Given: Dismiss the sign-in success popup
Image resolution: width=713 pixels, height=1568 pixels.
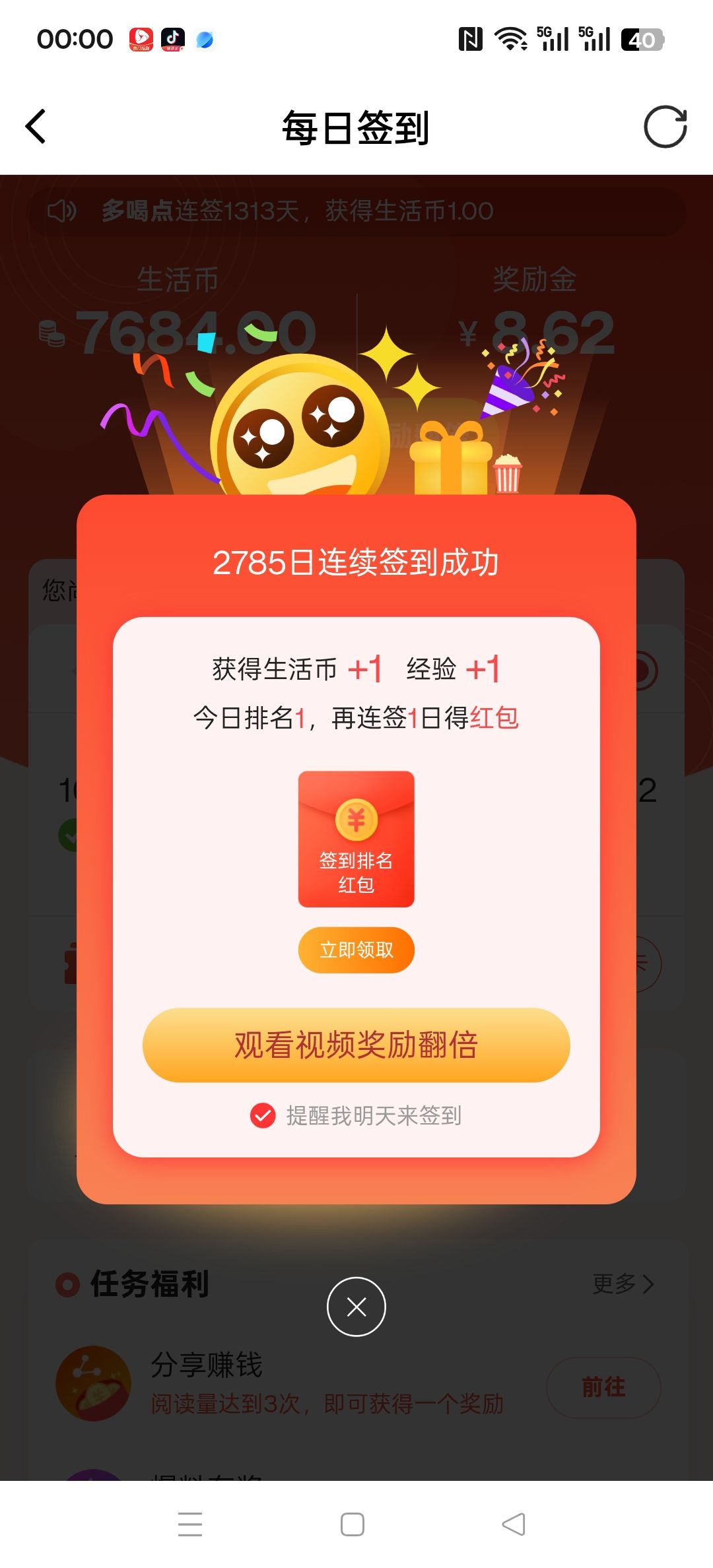Looking at the screenshot, I should (x=356, y=1307).
